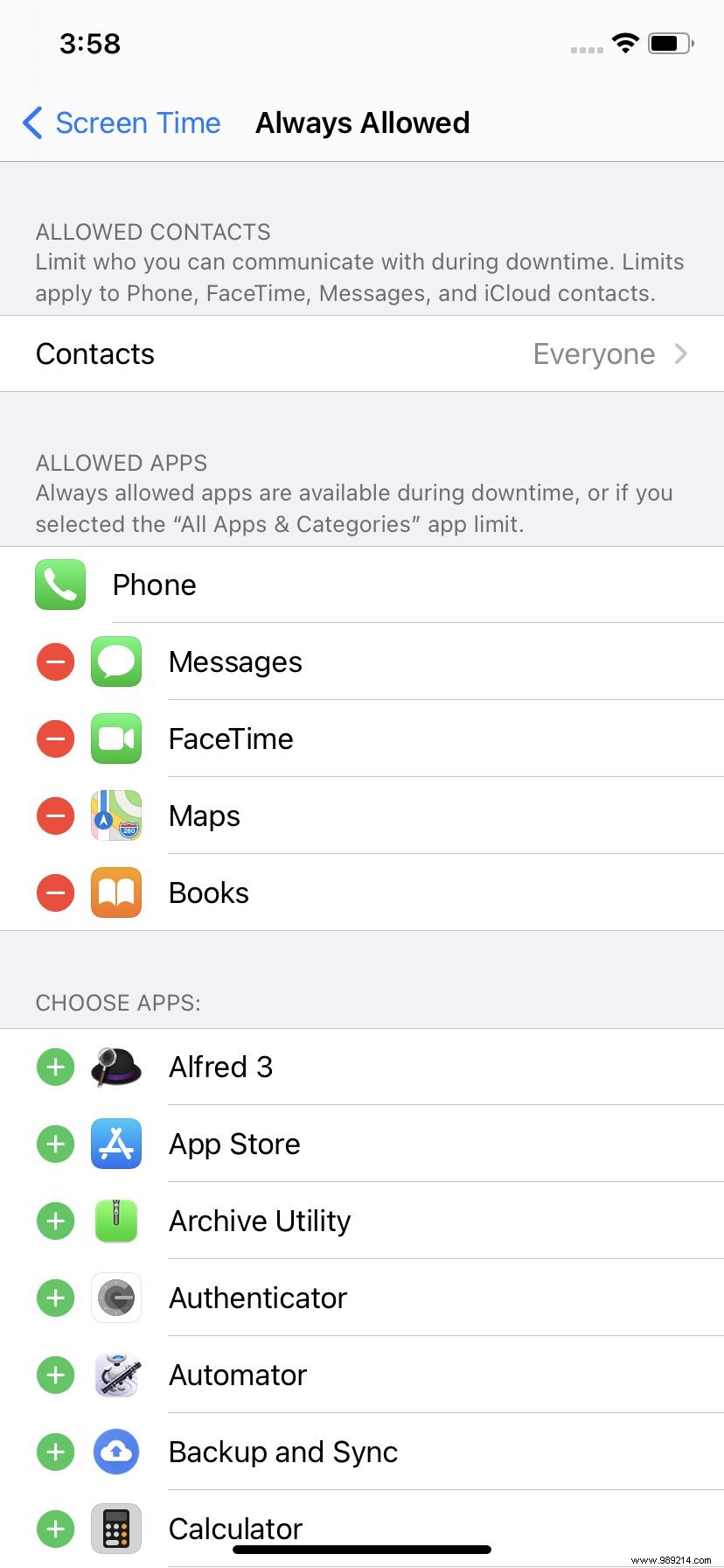Tap the Books app icon
Viewport: 724px width, 1568px height.
(x=115, y=892)
